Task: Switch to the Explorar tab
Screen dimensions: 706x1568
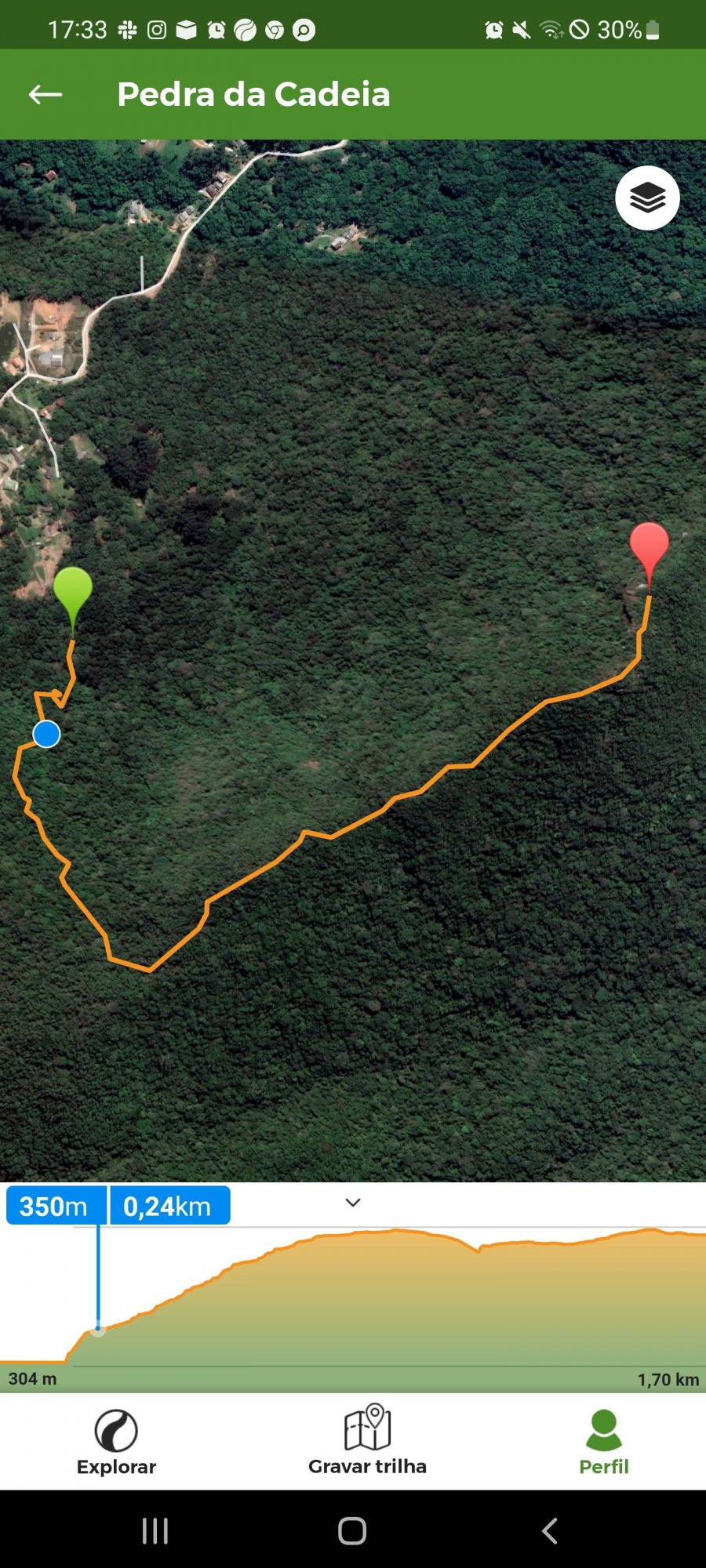Action: coord(116,1443)
